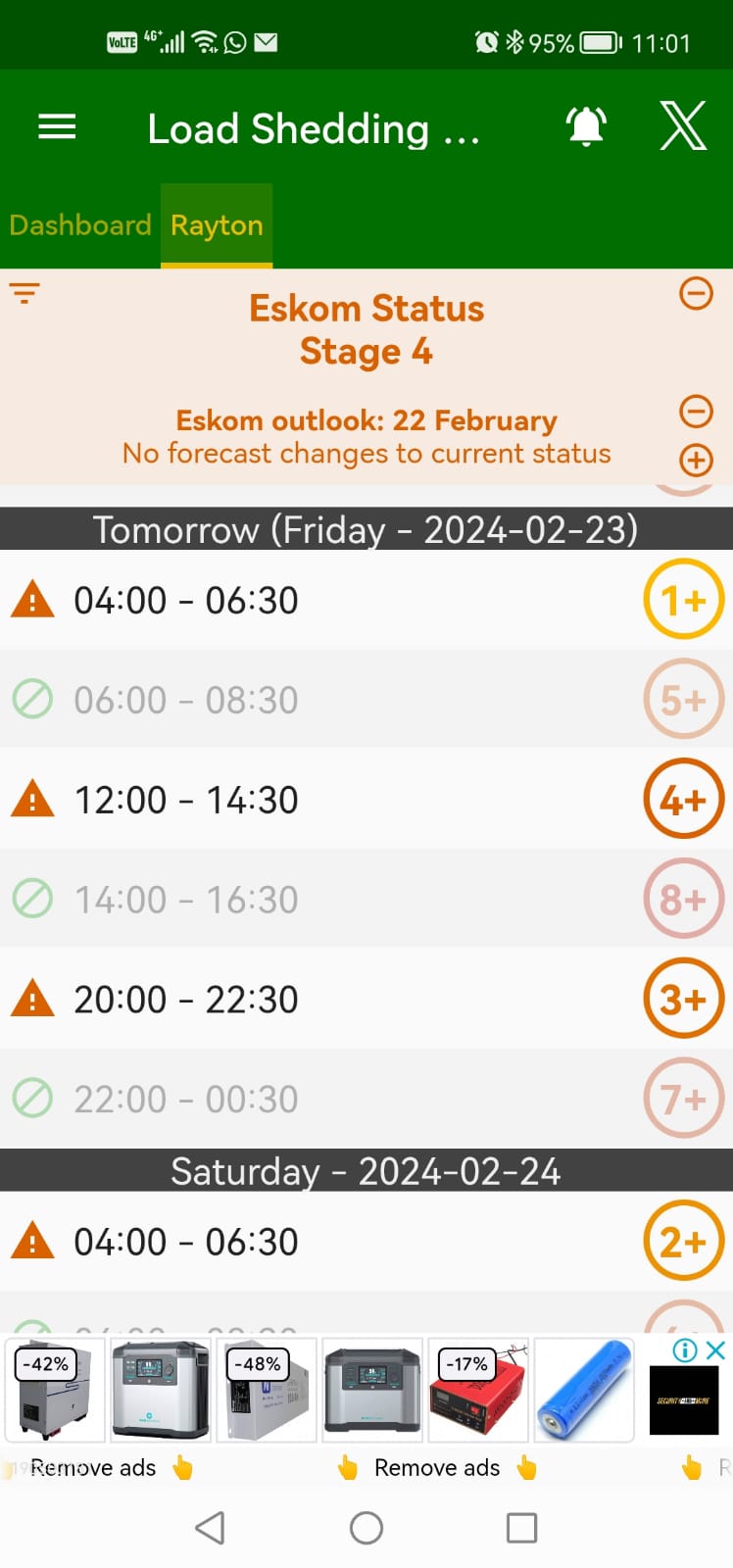
Task: Tap the 5+ stage badge
Action: pos(683,700)
